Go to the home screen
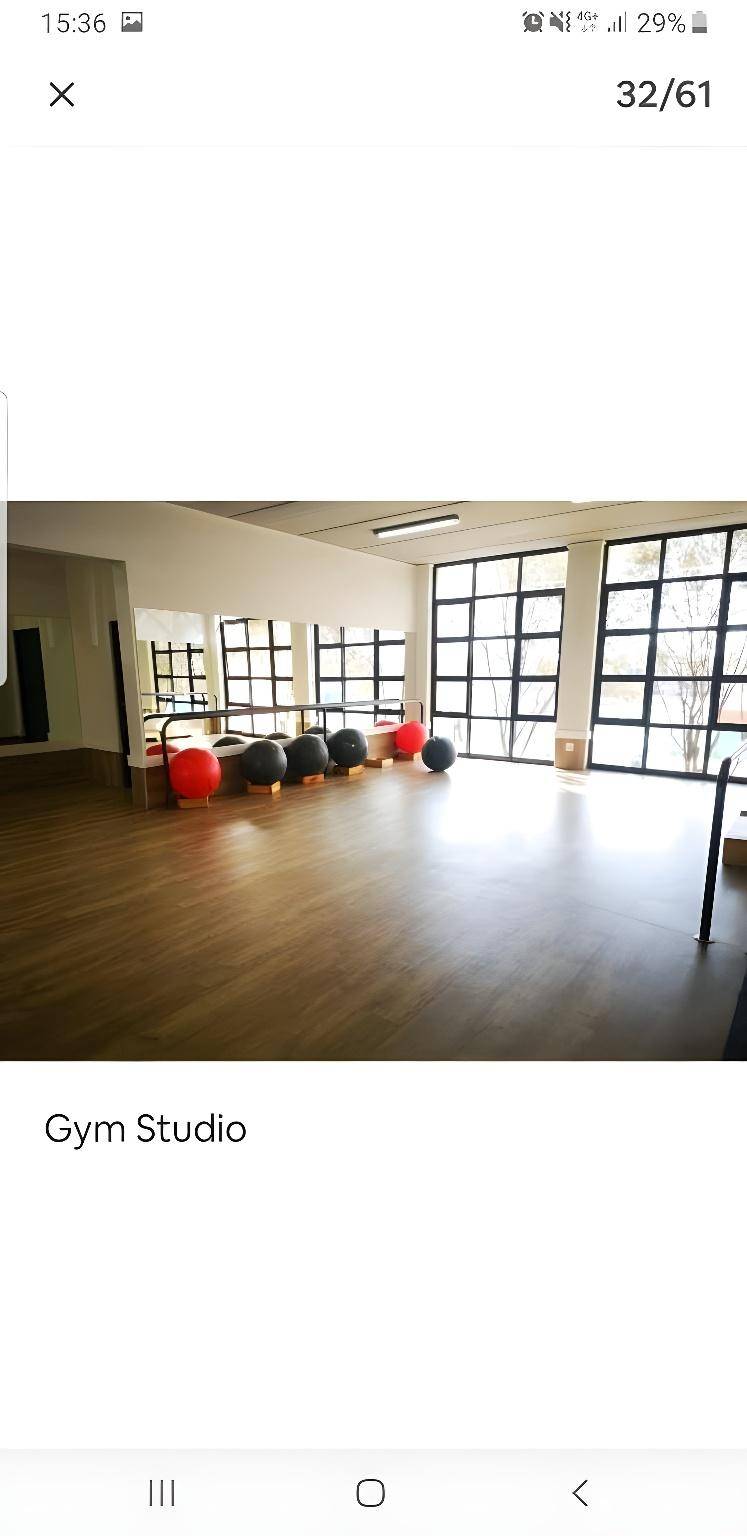 371,1493
